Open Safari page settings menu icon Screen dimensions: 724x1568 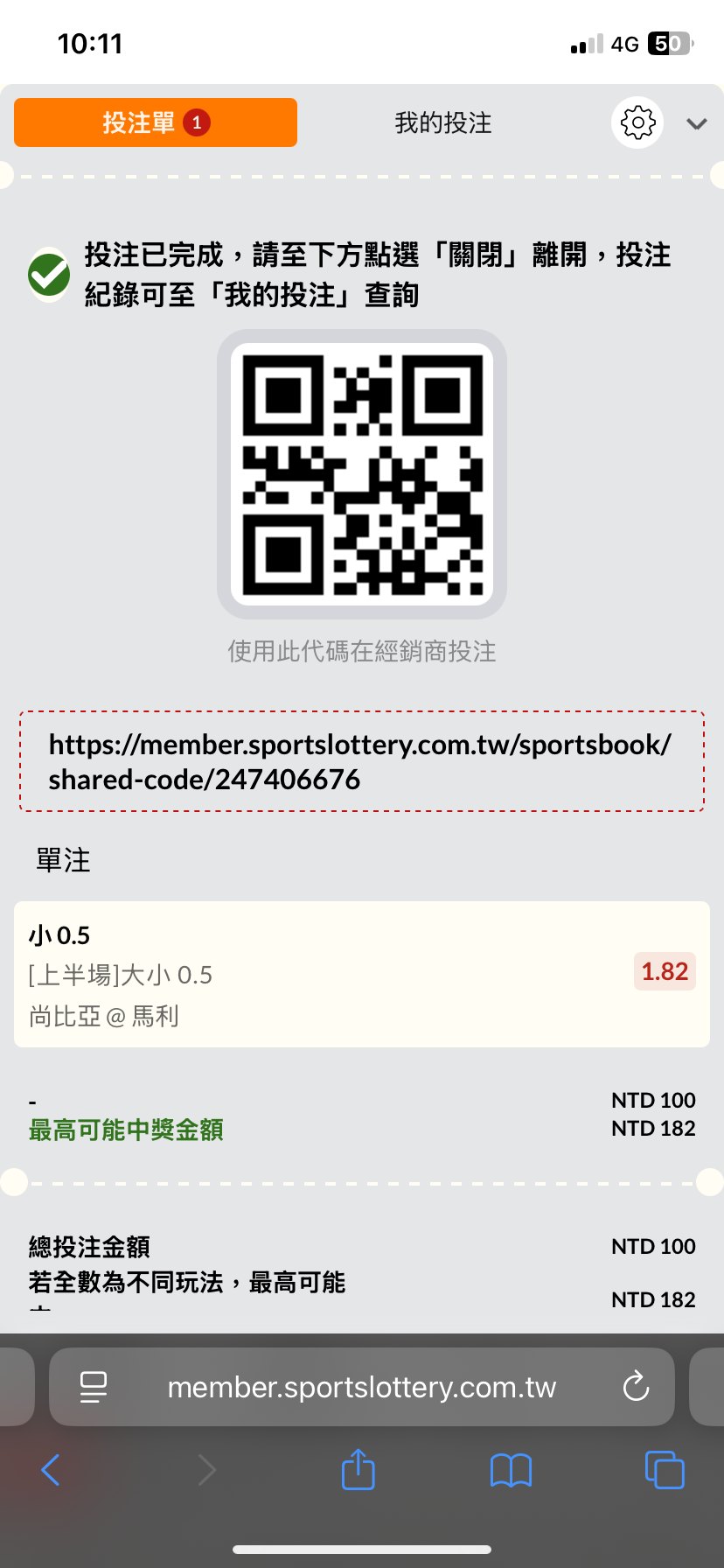(94, 1387)
